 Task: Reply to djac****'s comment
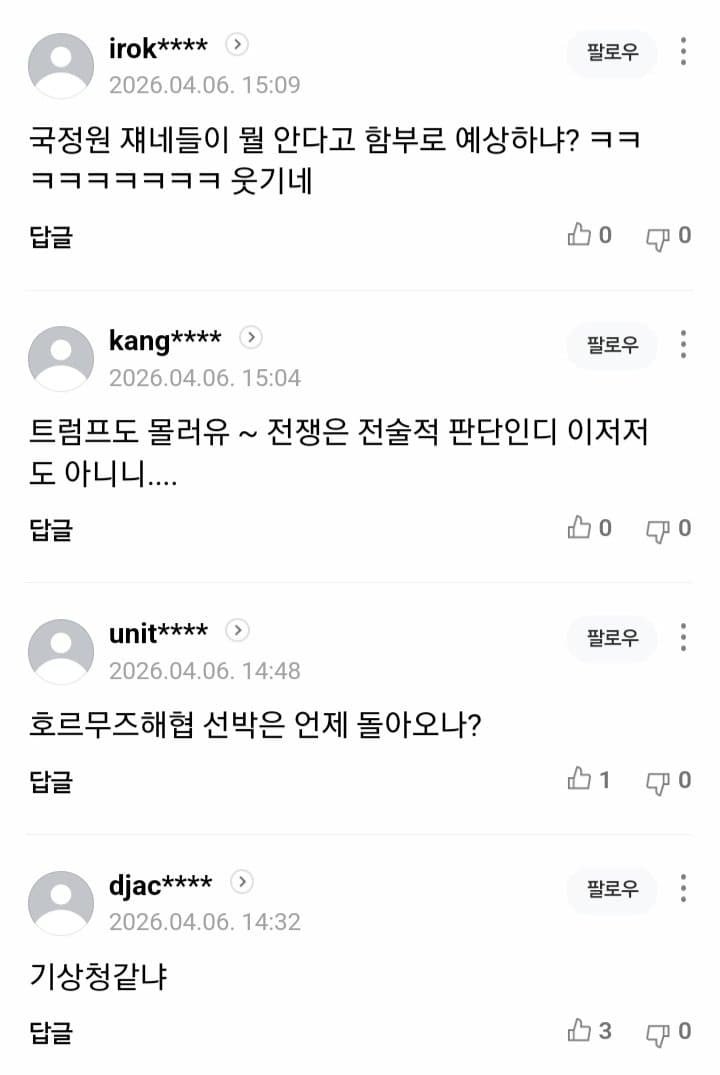click(x=51, y=1032)
